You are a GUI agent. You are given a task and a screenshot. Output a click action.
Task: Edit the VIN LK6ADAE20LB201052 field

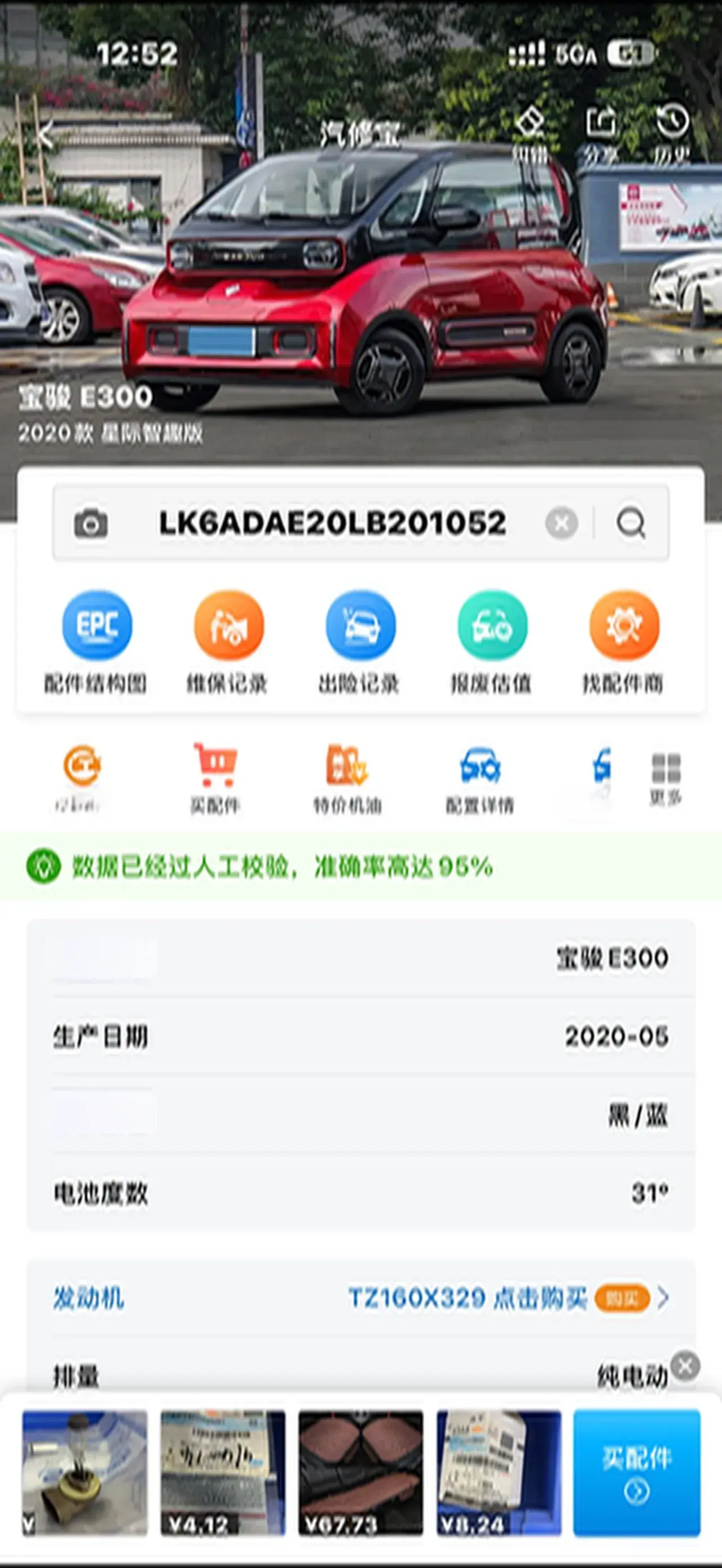(332, 523)
